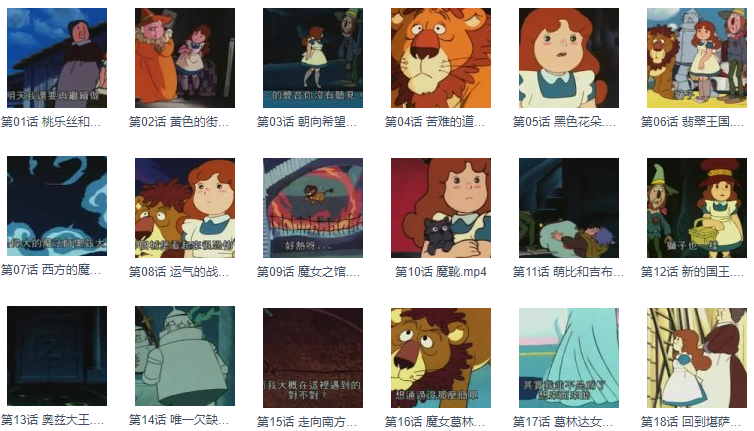Tap episode 第14话 唯一欠缺
754x431 pixels.
184,356
